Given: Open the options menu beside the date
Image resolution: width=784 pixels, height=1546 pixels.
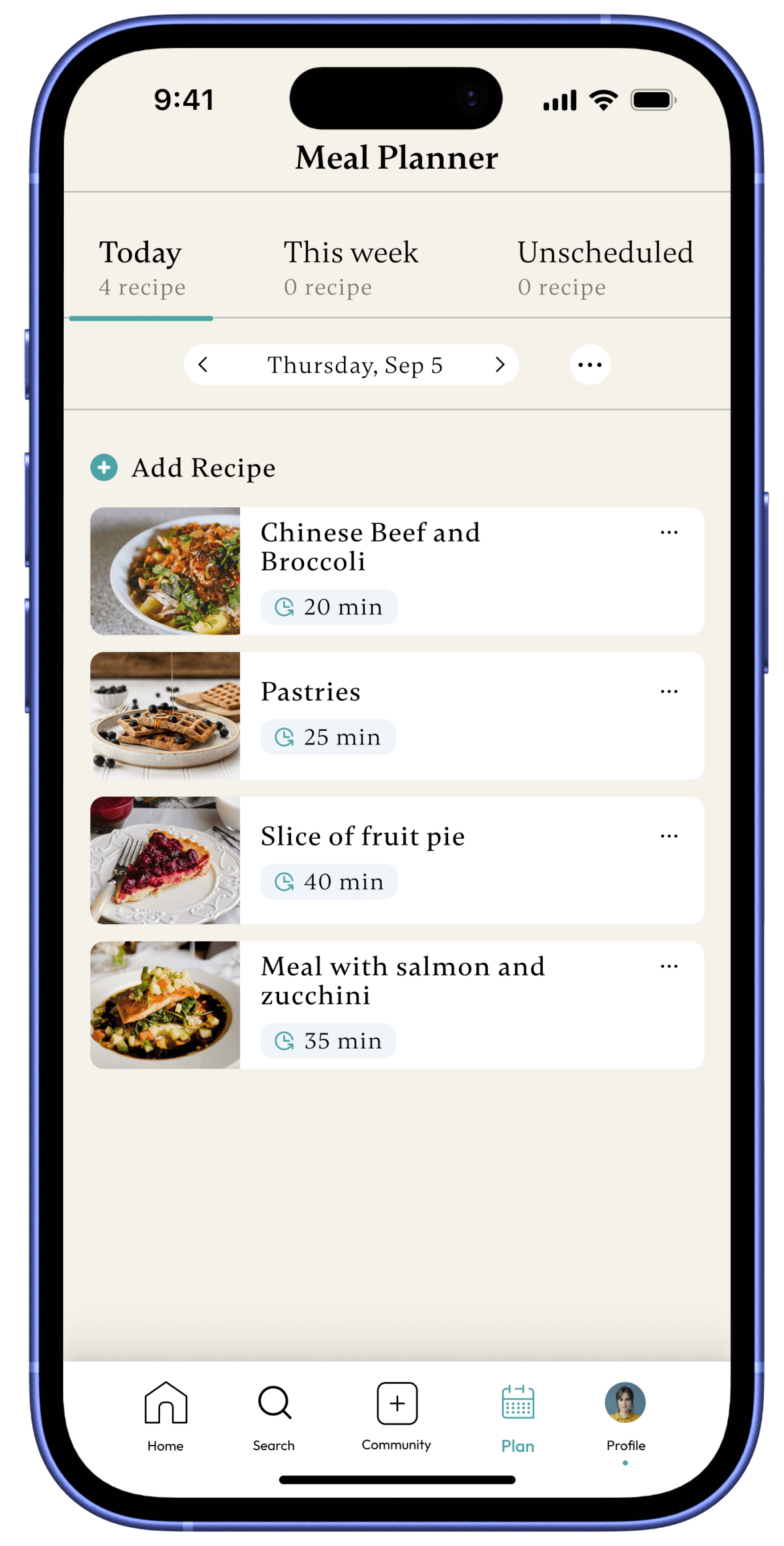Looking at the screenshot, I should pyautogui.click(x=590, y=364).
